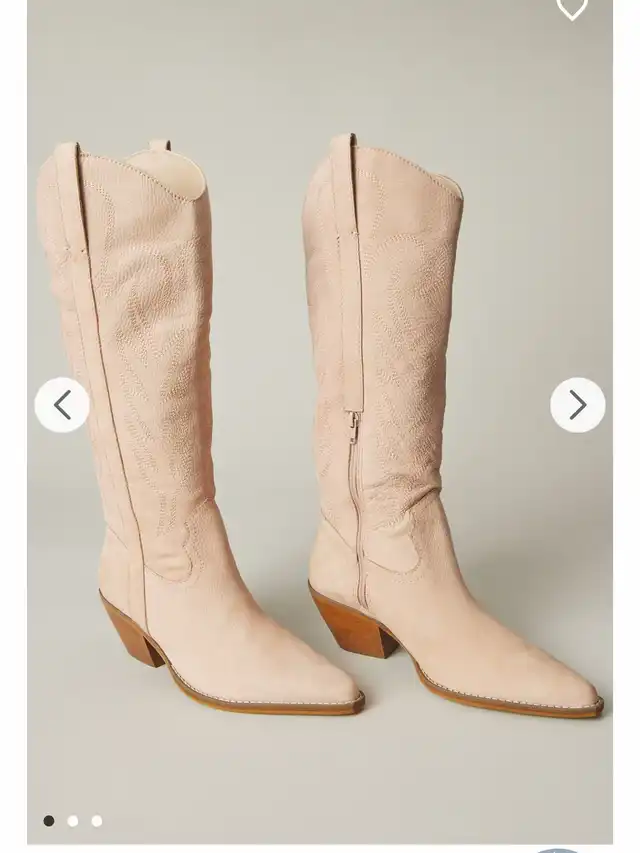Save boots to favorites with heart
640x853 pixels.
(x=572, y=8)
